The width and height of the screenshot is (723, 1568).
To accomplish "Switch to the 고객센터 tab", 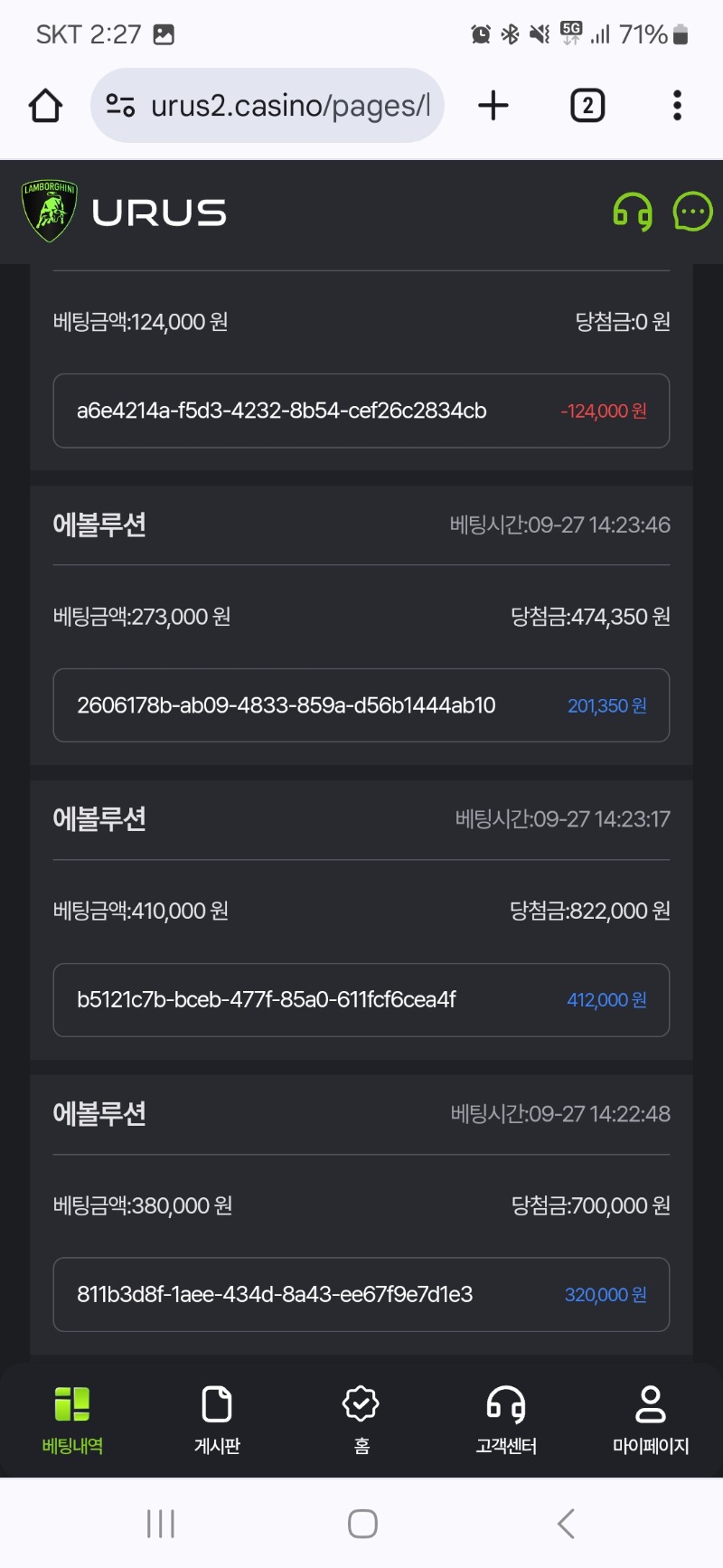I will tap(506, 1420).
